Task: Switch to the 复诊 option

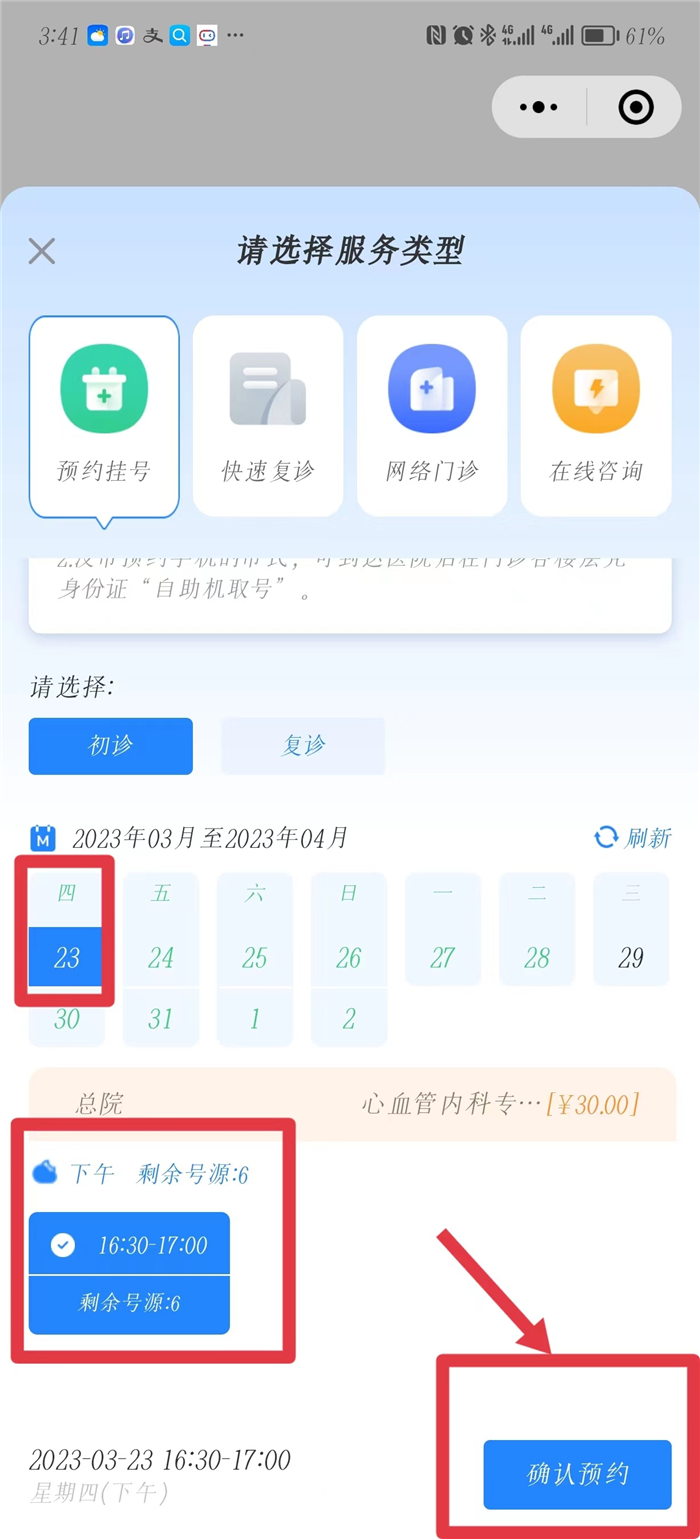Action: tap(303, 746)
